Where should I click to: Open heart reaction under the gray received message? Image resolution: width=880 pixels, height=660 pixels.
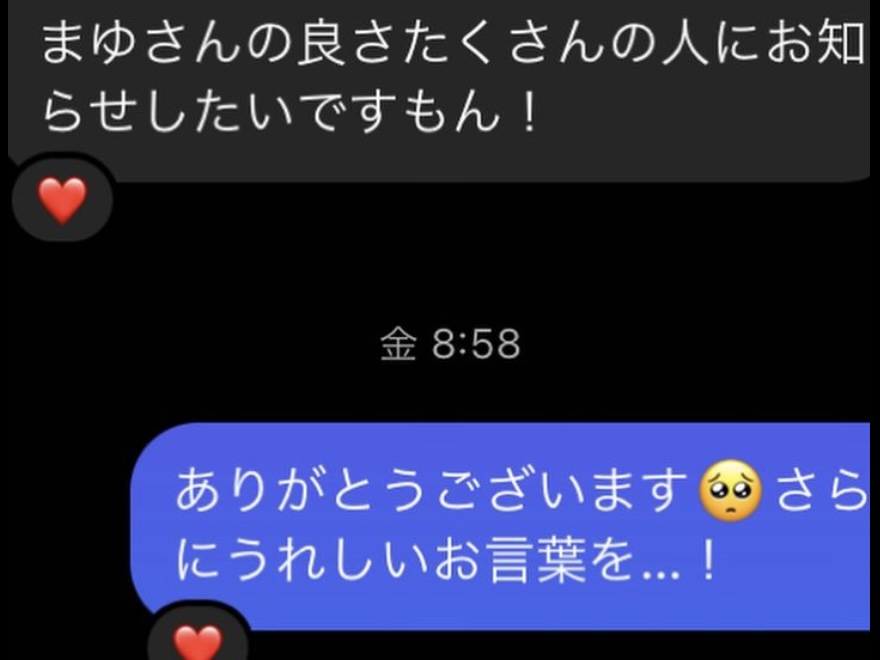coord(62,202)
